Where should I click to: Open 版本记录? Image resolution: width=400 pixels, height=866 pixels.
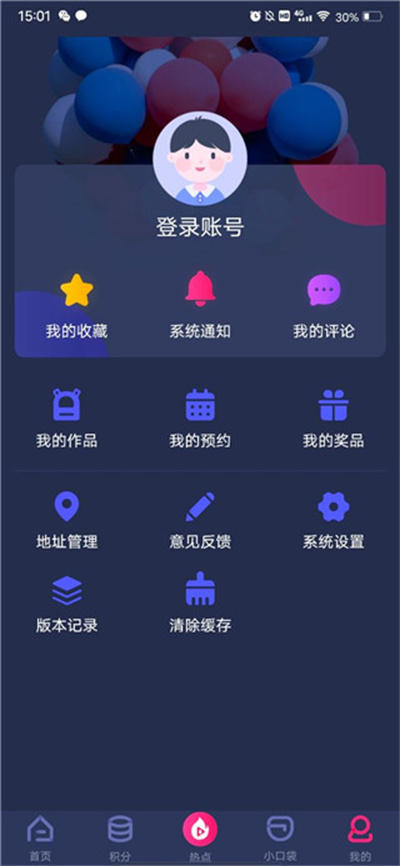tap(67, 604)
